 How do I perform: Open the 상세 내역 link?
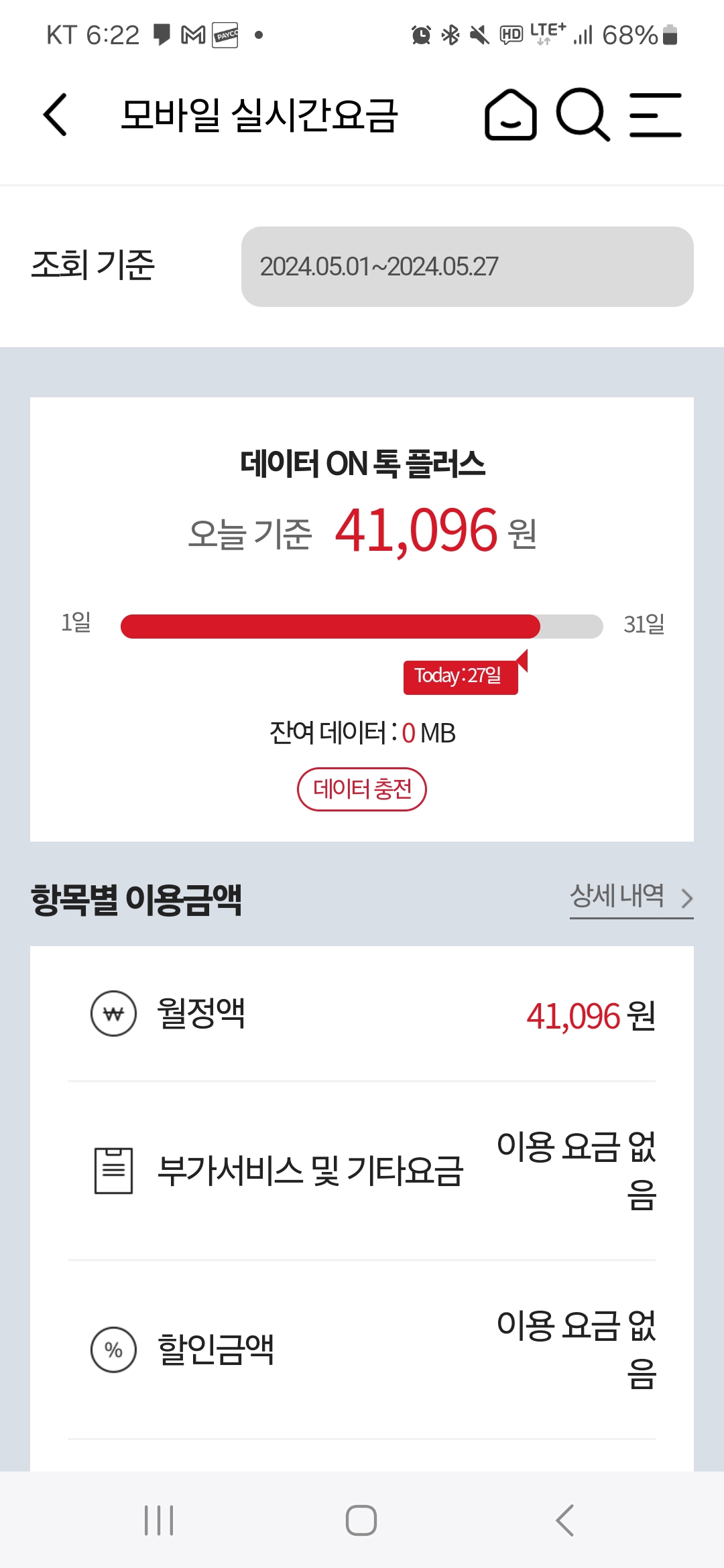click(631, 897)
